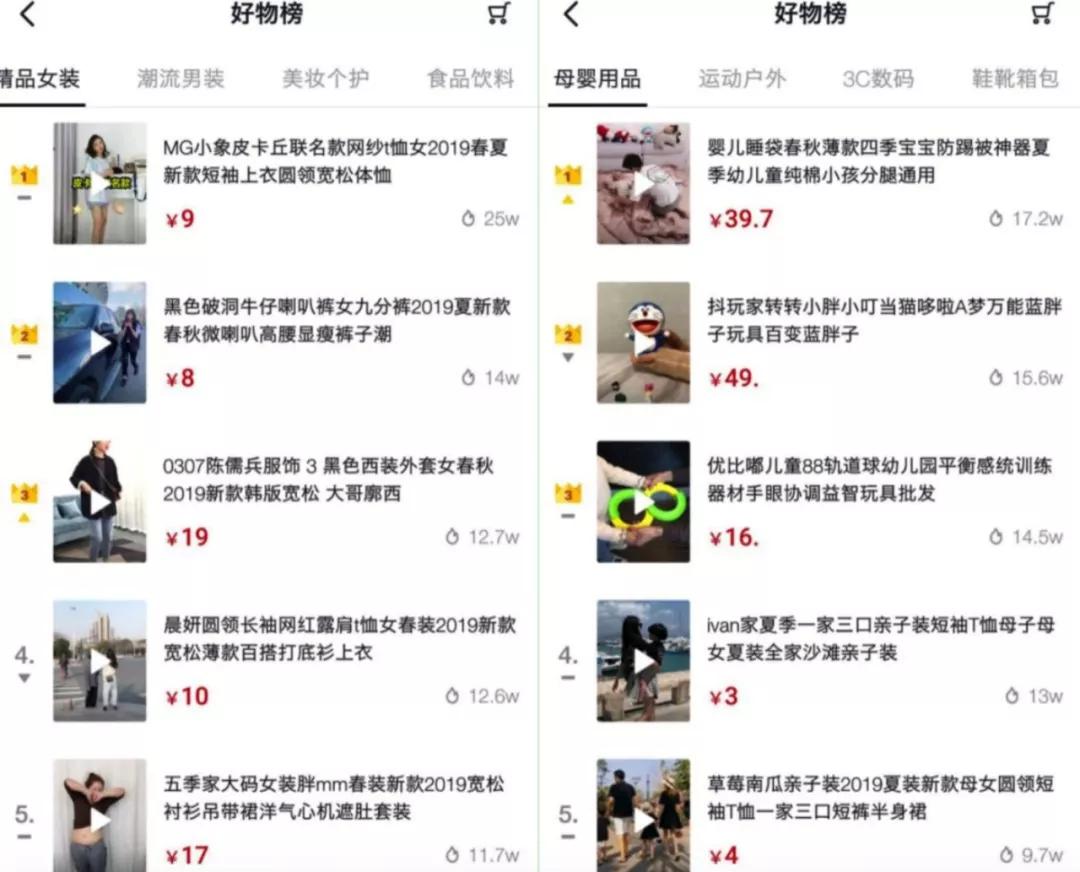Open the 婴儿睡袋防踢被 product
This screenshot has height=872, width=1080.
pos(878,162)
